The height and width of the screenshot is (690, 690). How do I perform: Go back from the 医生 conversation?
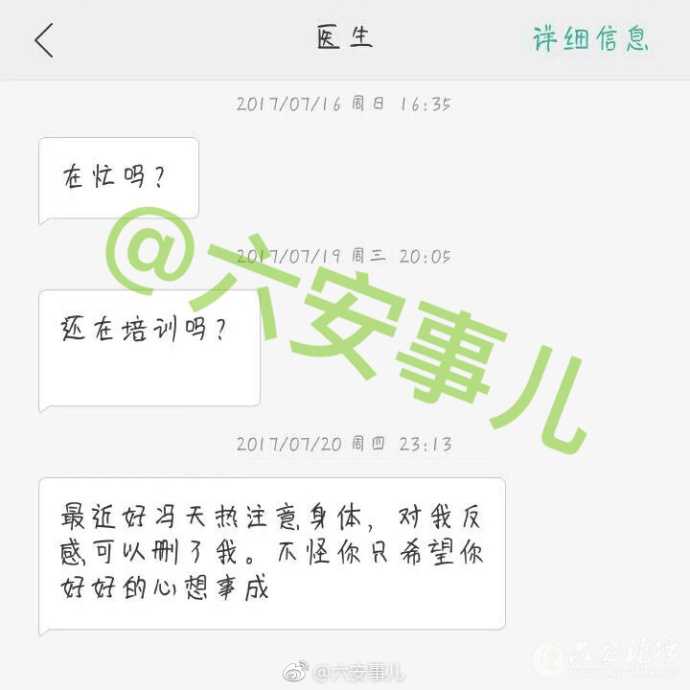coord(44,40)
